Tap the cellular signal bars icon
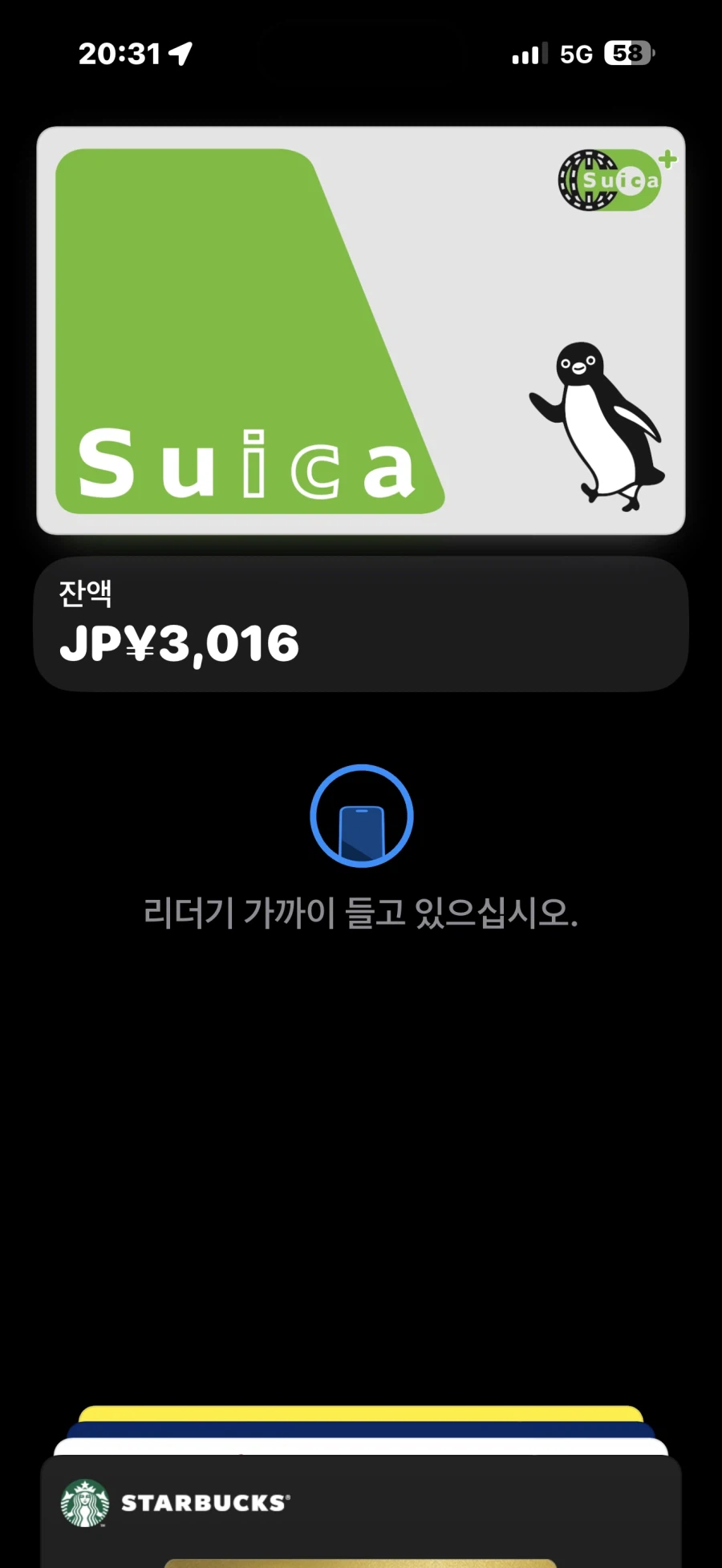Image resolution: width=722 pixels, height=1568 pixels. [x=529, y=53]
